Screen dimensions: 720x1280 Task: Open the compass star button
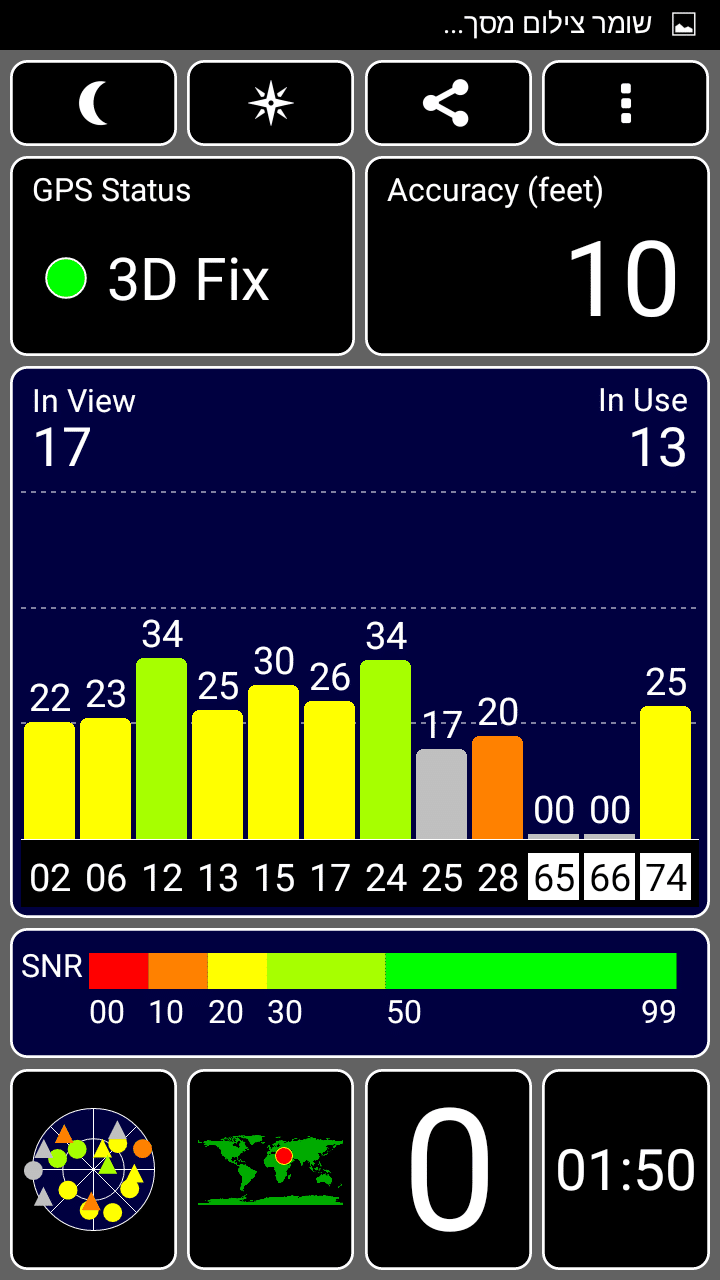(271, 103)
